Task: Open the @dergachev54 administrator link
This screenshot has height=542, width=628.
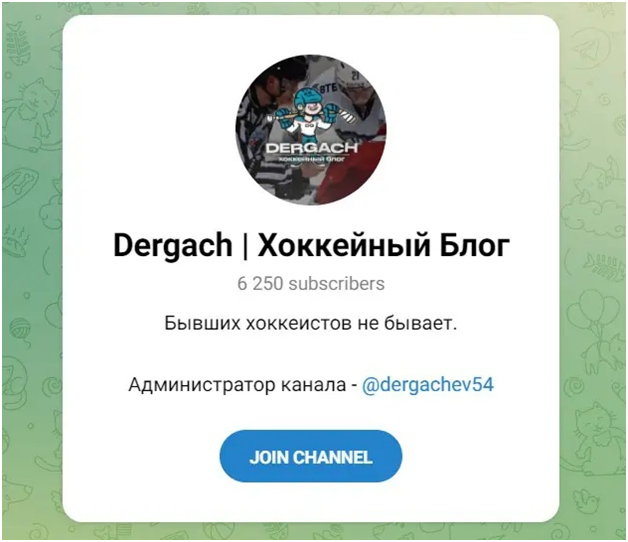Action: pyautogui.click(x=427, y=384)
